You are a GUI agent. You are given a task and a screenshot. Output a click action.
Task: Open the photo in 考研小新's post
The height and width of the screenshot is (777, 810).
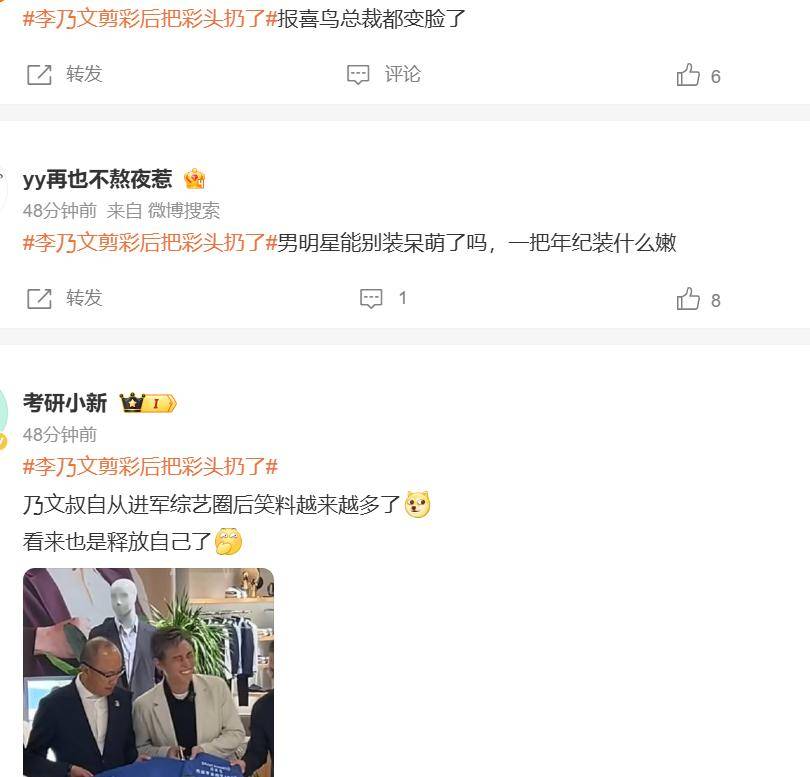click(x=148, y=672)
